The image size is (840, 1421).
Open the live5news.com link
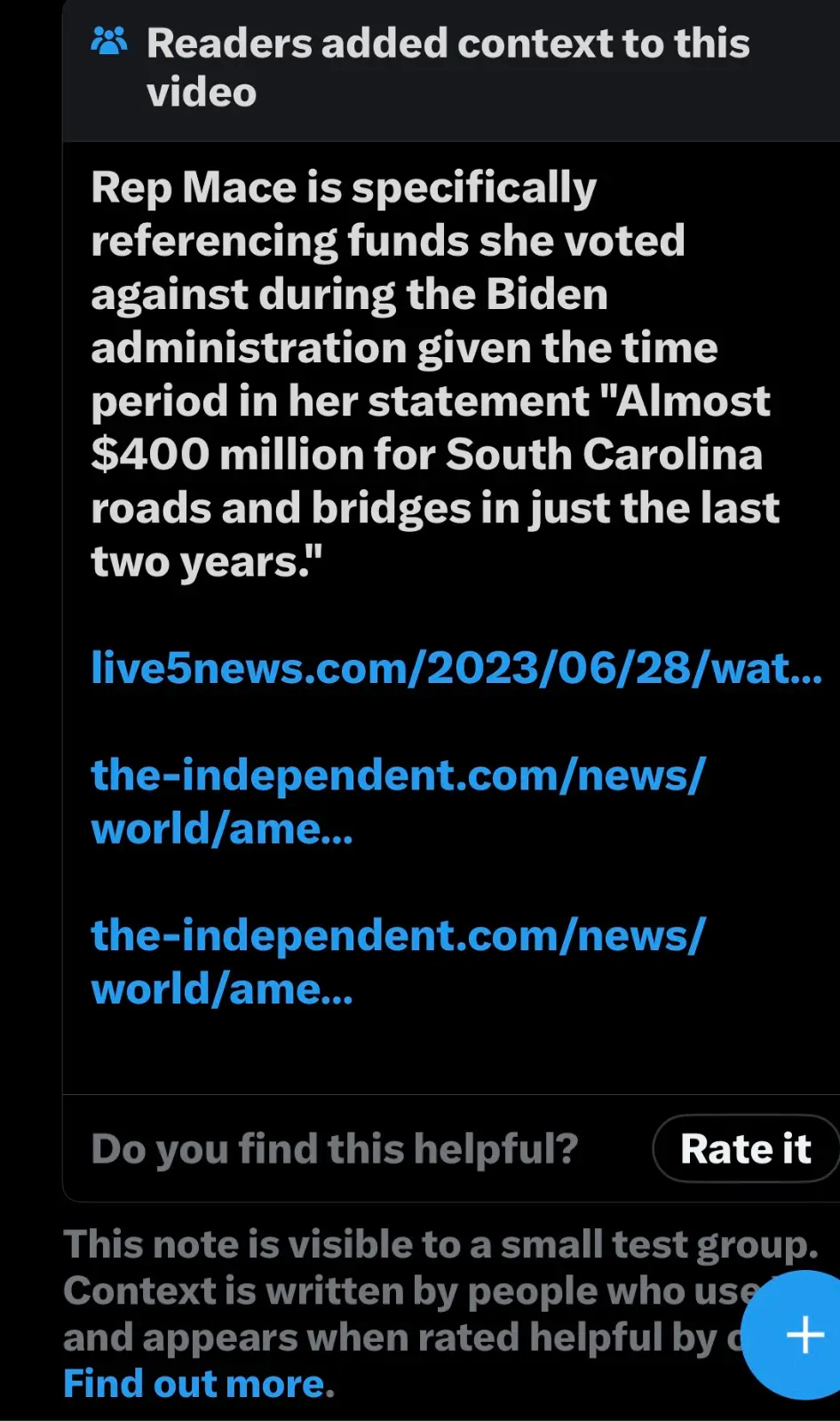[456, 668]
